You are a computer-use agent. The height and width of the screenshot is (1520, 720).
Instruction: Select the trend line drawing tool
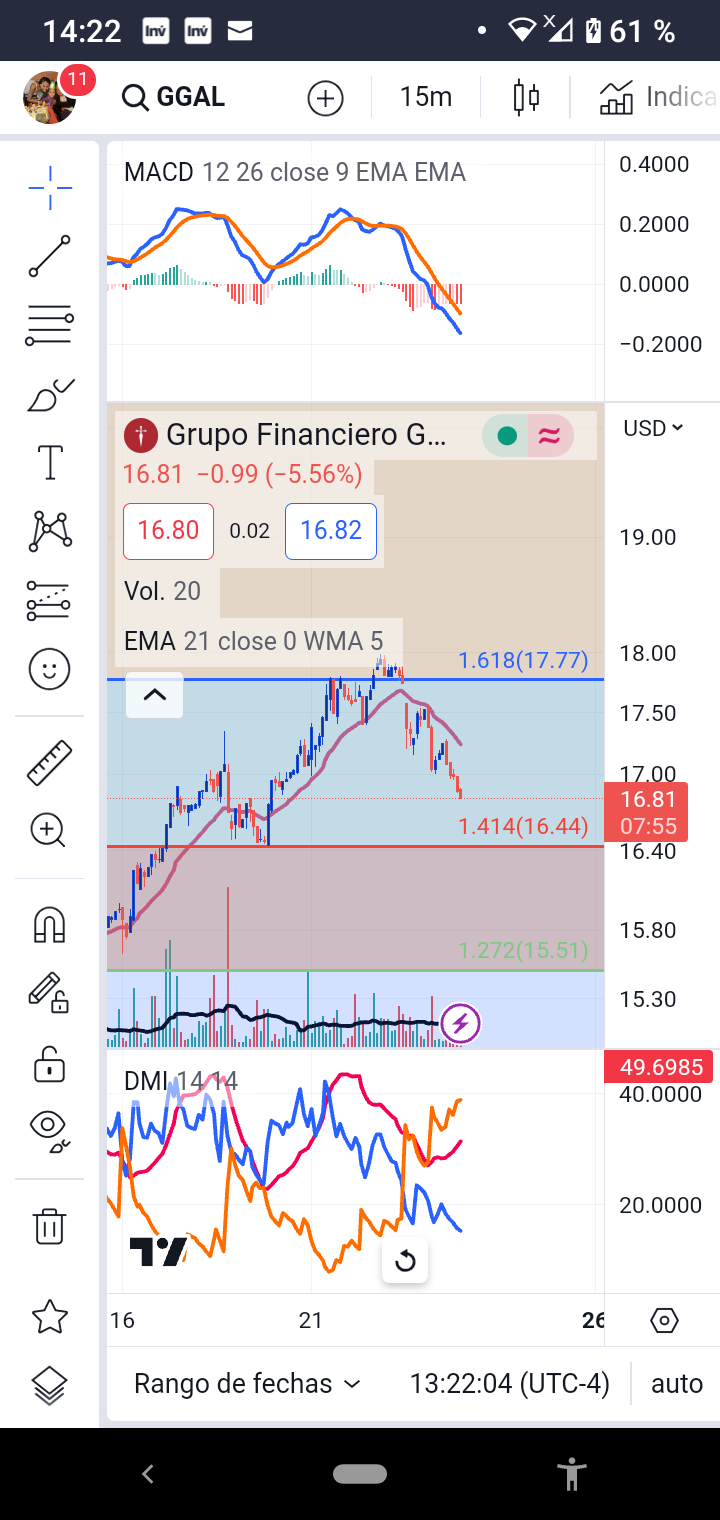pyautogui.click(x=49, y=256)
